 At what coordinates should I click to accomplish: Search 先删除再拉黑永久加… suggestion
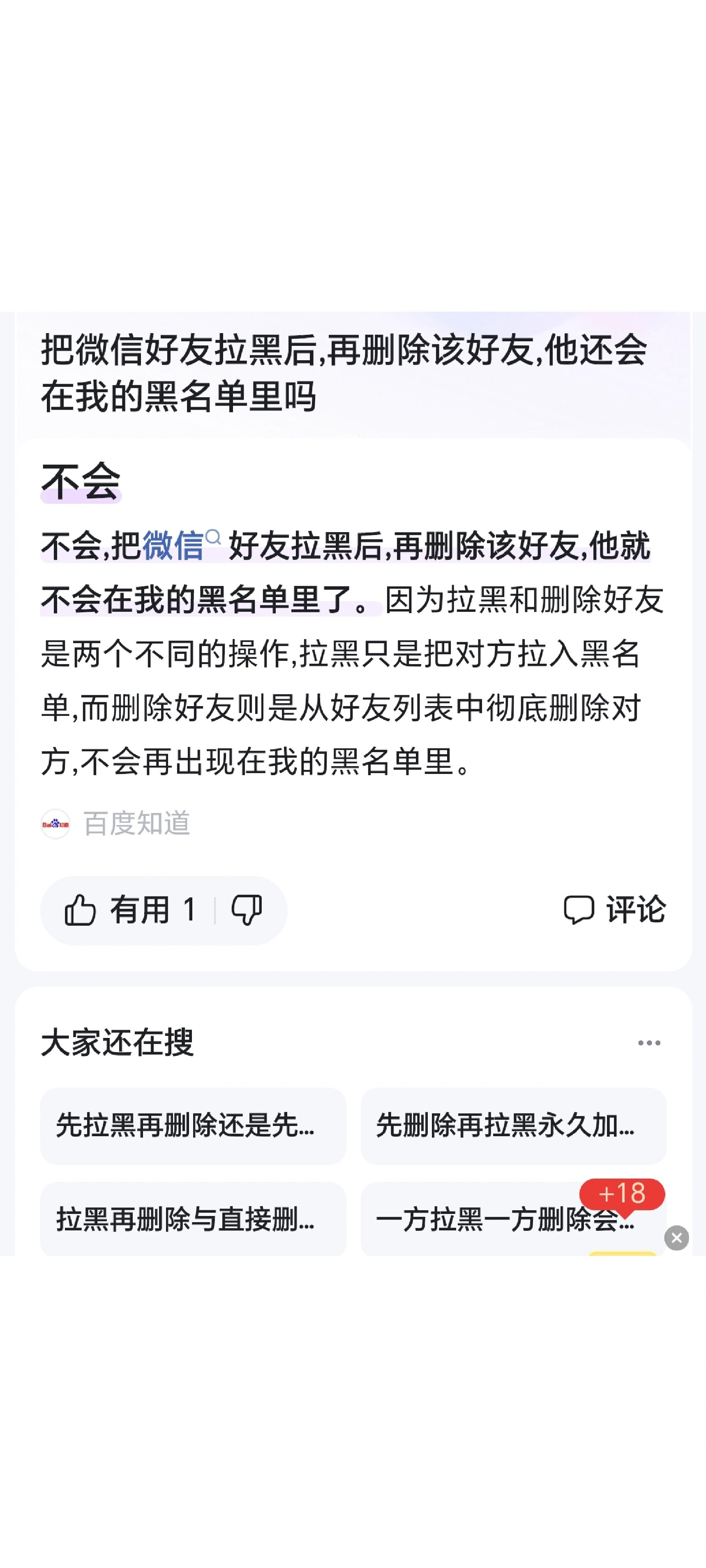pos(512,1126)
